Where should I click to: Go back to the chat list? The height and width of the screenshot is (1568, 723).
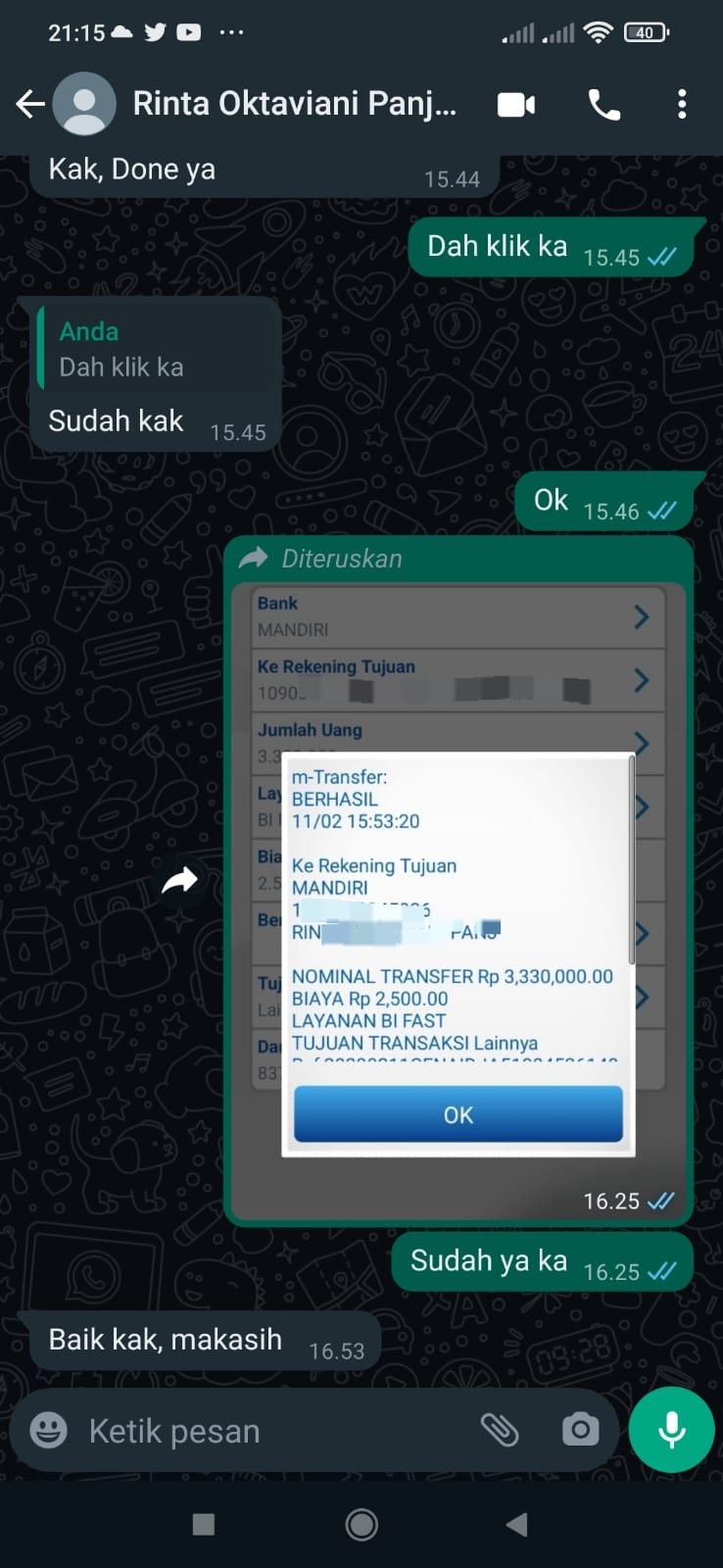[30, 104]
